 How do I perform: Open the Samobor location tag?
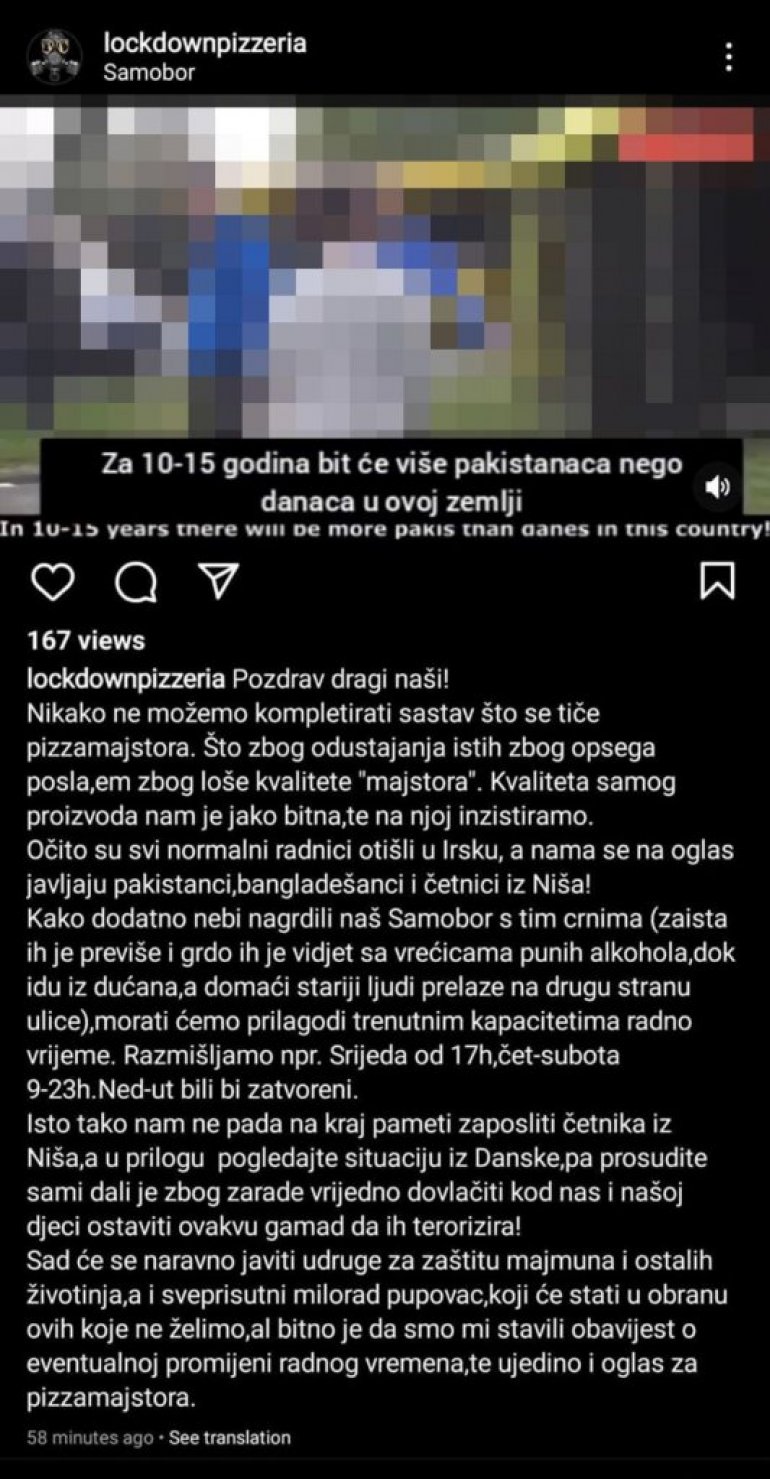click(x=149, y=72)
